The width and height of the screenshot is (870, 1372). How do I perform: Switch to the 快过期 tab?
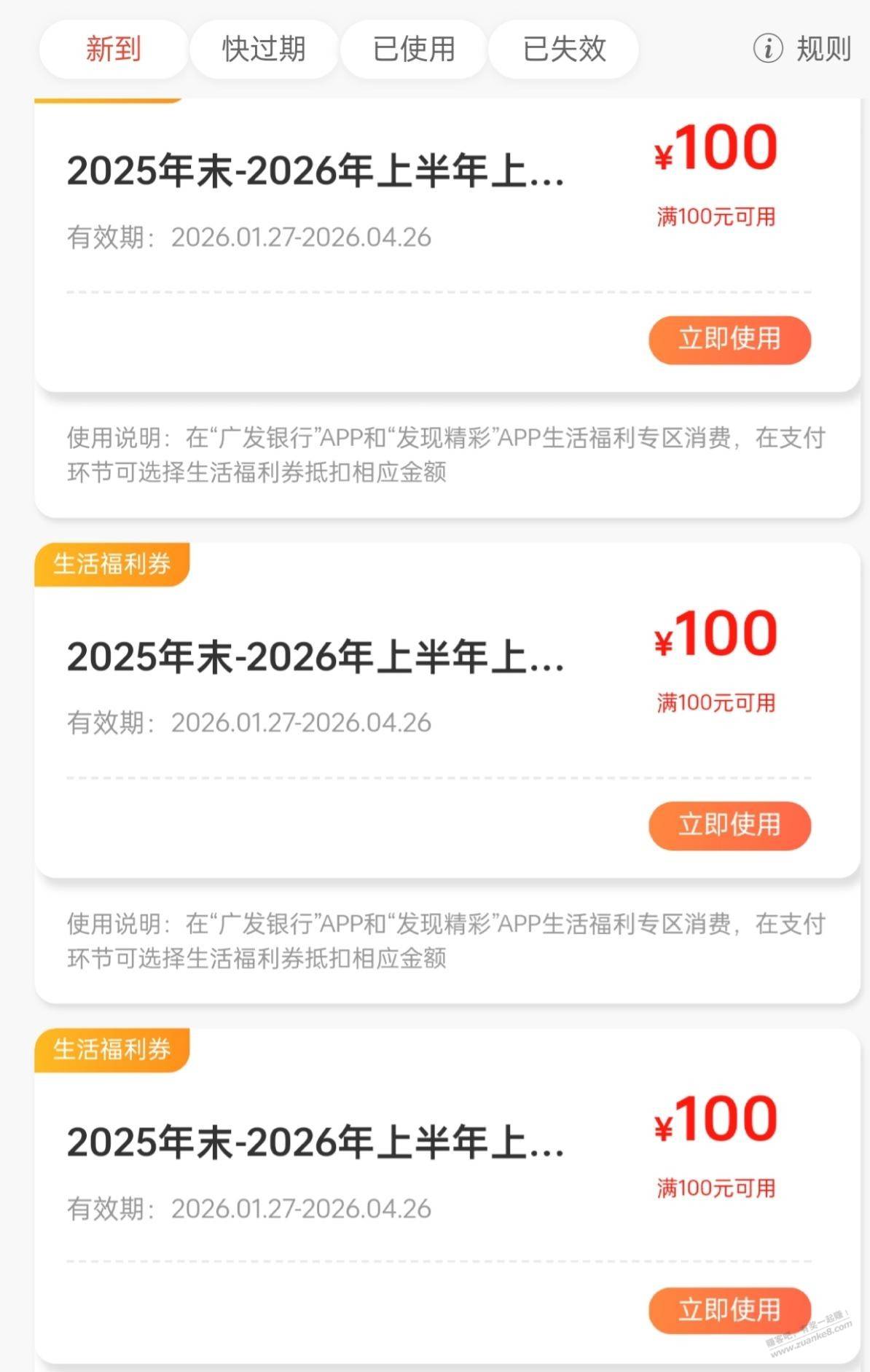click(264, 50)
